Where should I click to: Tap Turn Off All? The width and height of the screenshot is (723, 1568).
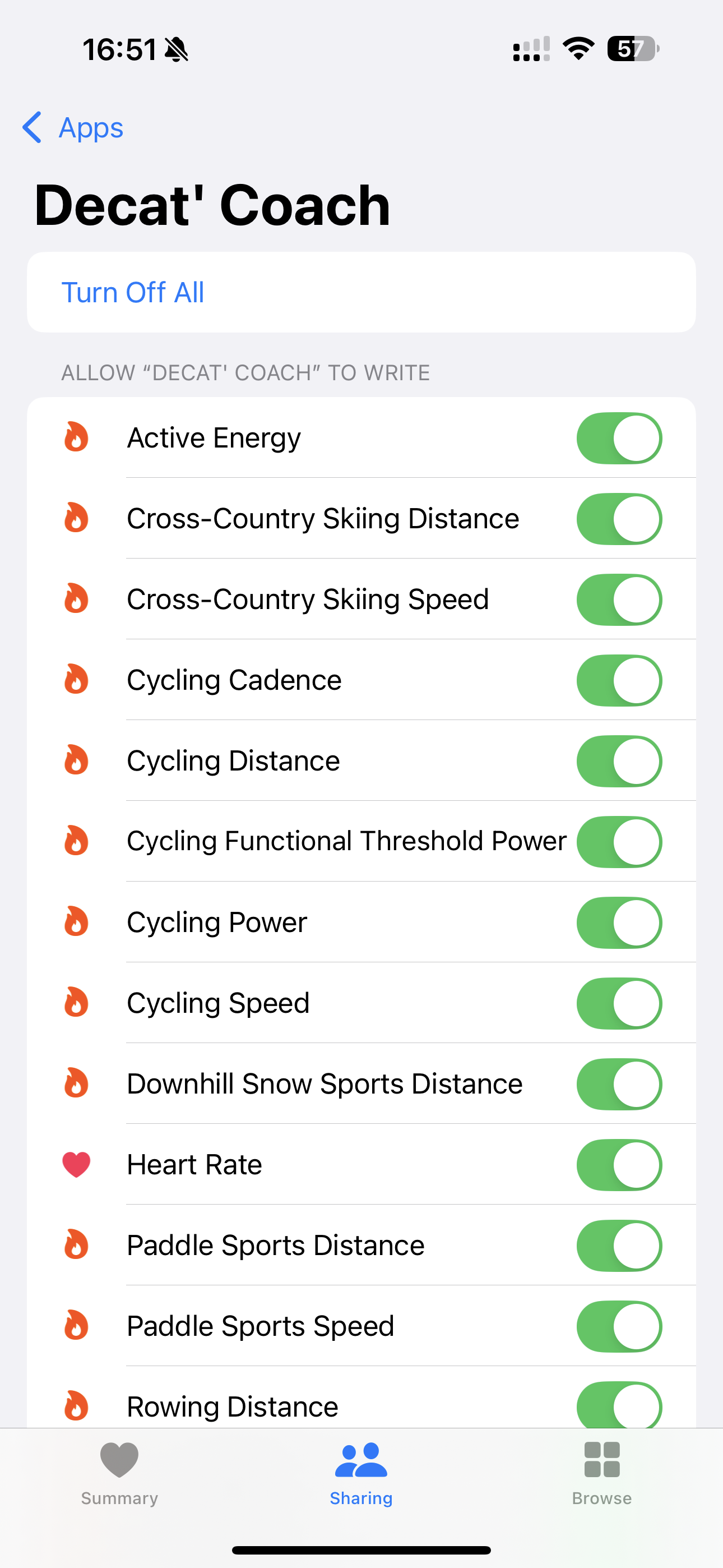pos(133,293)
